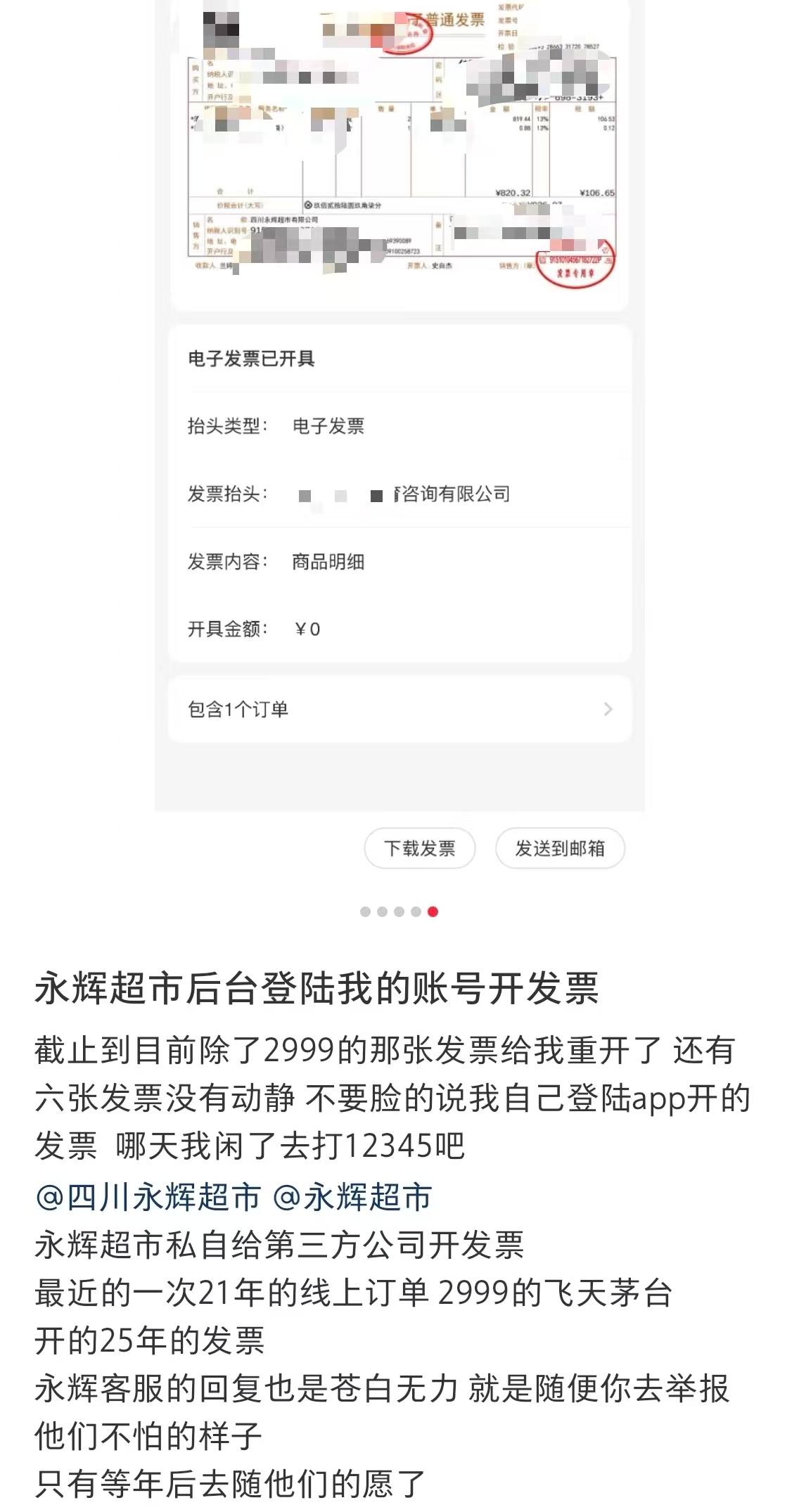Visit the @永辉超市 profile mention
The width and height of the screenshot is (799, 1512).
[352, 1197]
